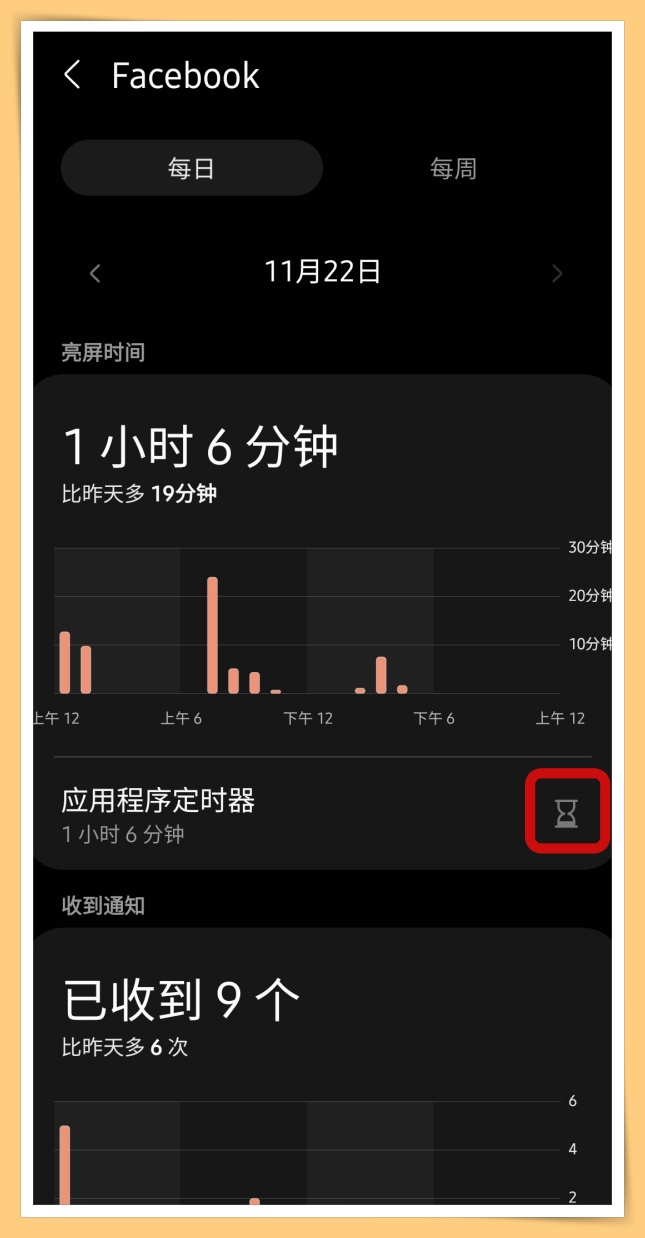Go to the previous day
This screenshot has height=1238, width=645.
[x=95, y=273]
